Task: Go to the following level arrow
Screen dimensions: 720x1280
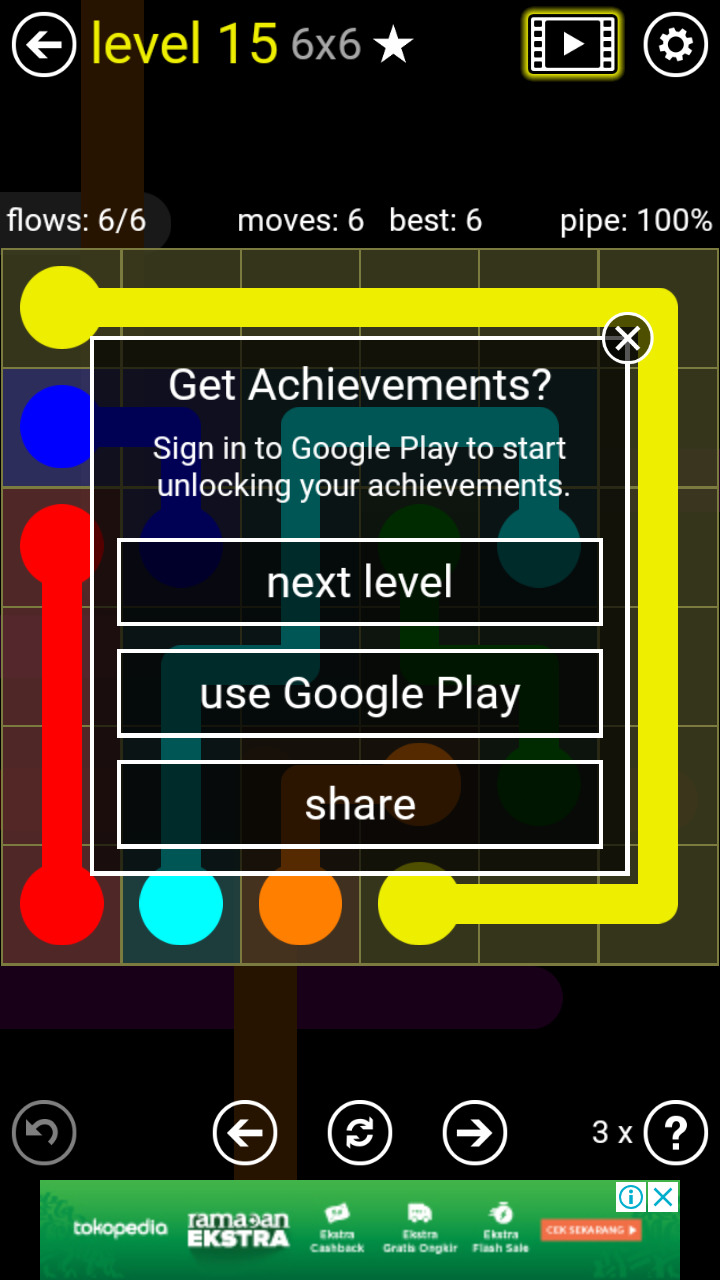Action: coord(475,1132)
